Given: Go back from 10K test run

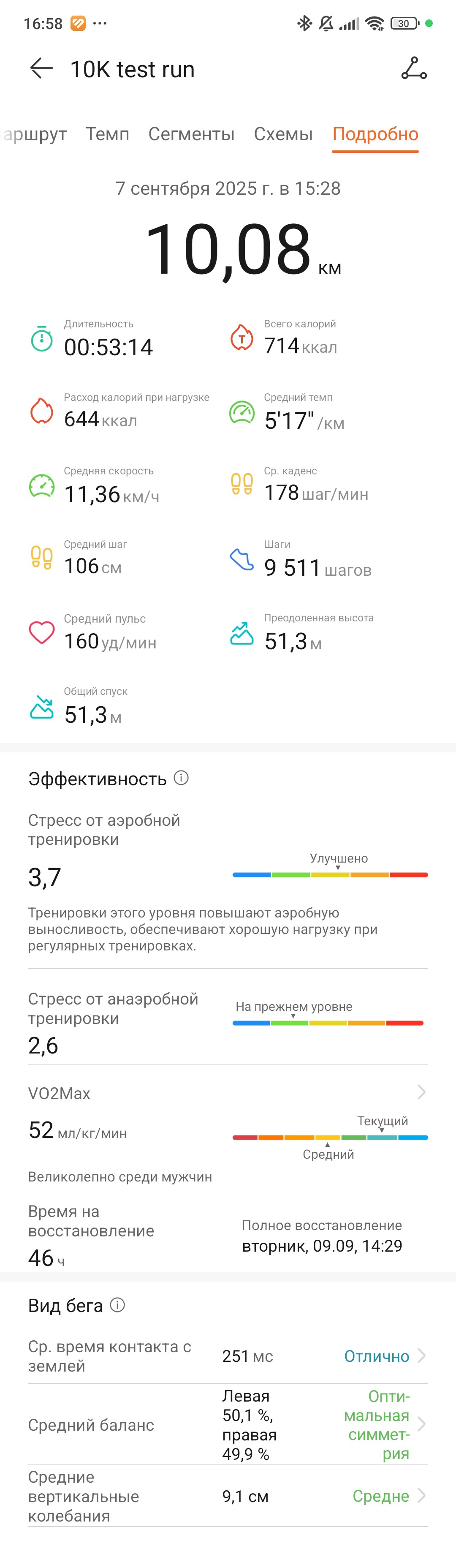Looking at the screenshot, I should tap(41, 69).
